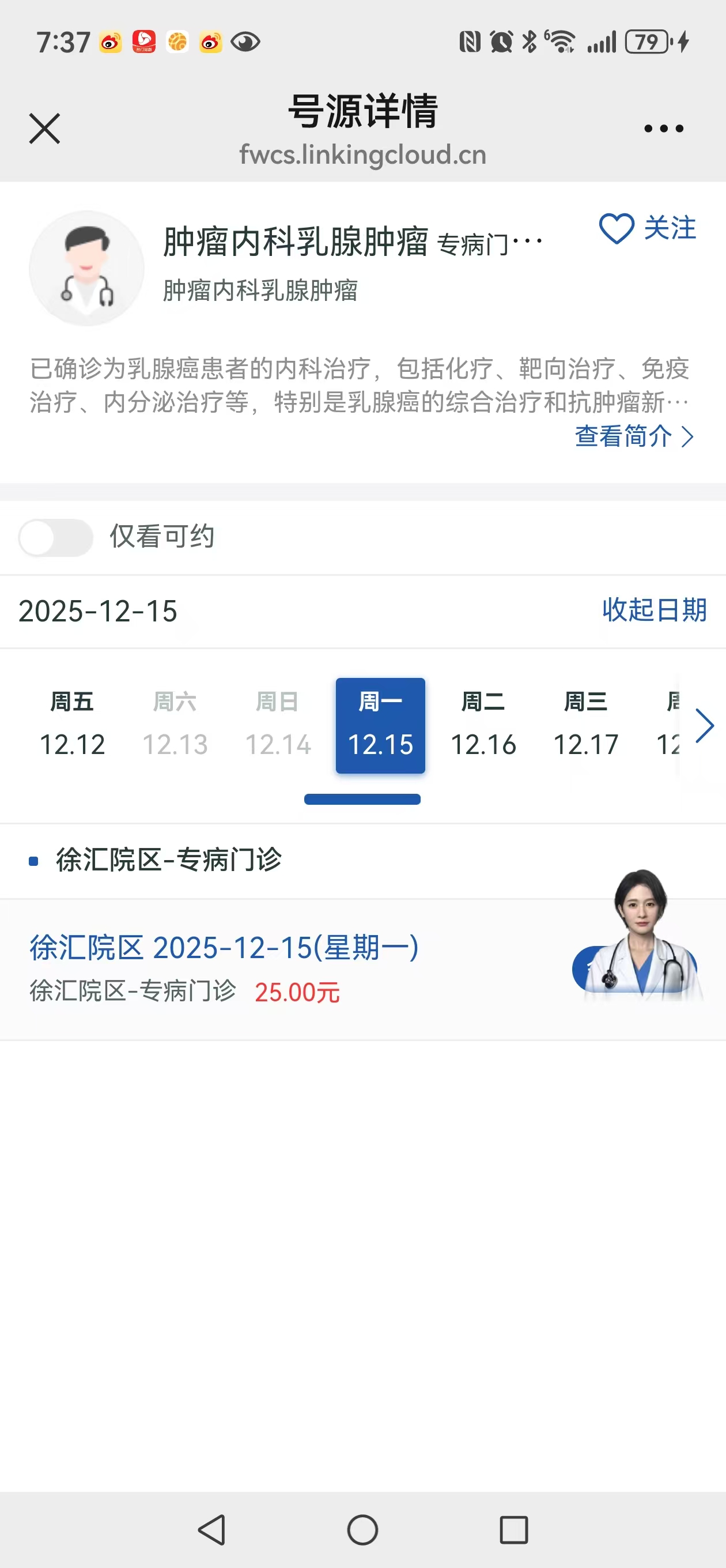Collapse dates with 收起日期
Screen dimensions: 726x1568
[x=654, y=610]
